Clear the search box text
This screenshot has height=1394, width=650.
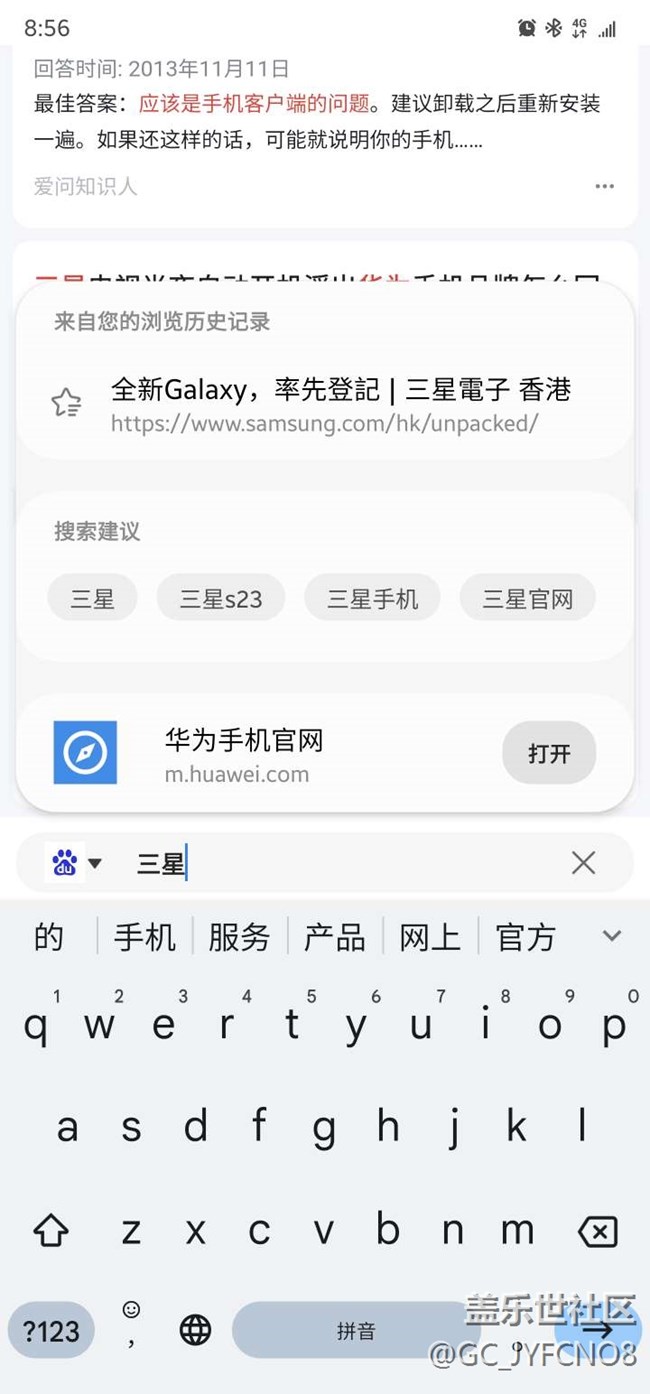click(x=583, y=863)
